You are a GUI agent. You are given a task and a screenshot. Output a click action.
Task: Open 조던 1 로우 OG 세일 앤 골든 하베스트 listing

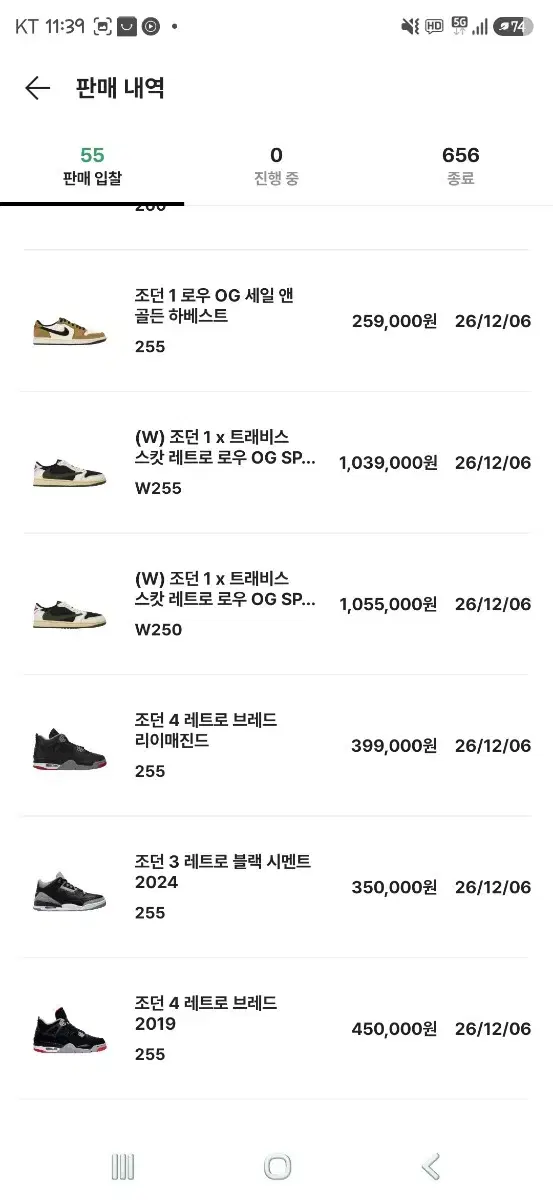tap(276, 321)
